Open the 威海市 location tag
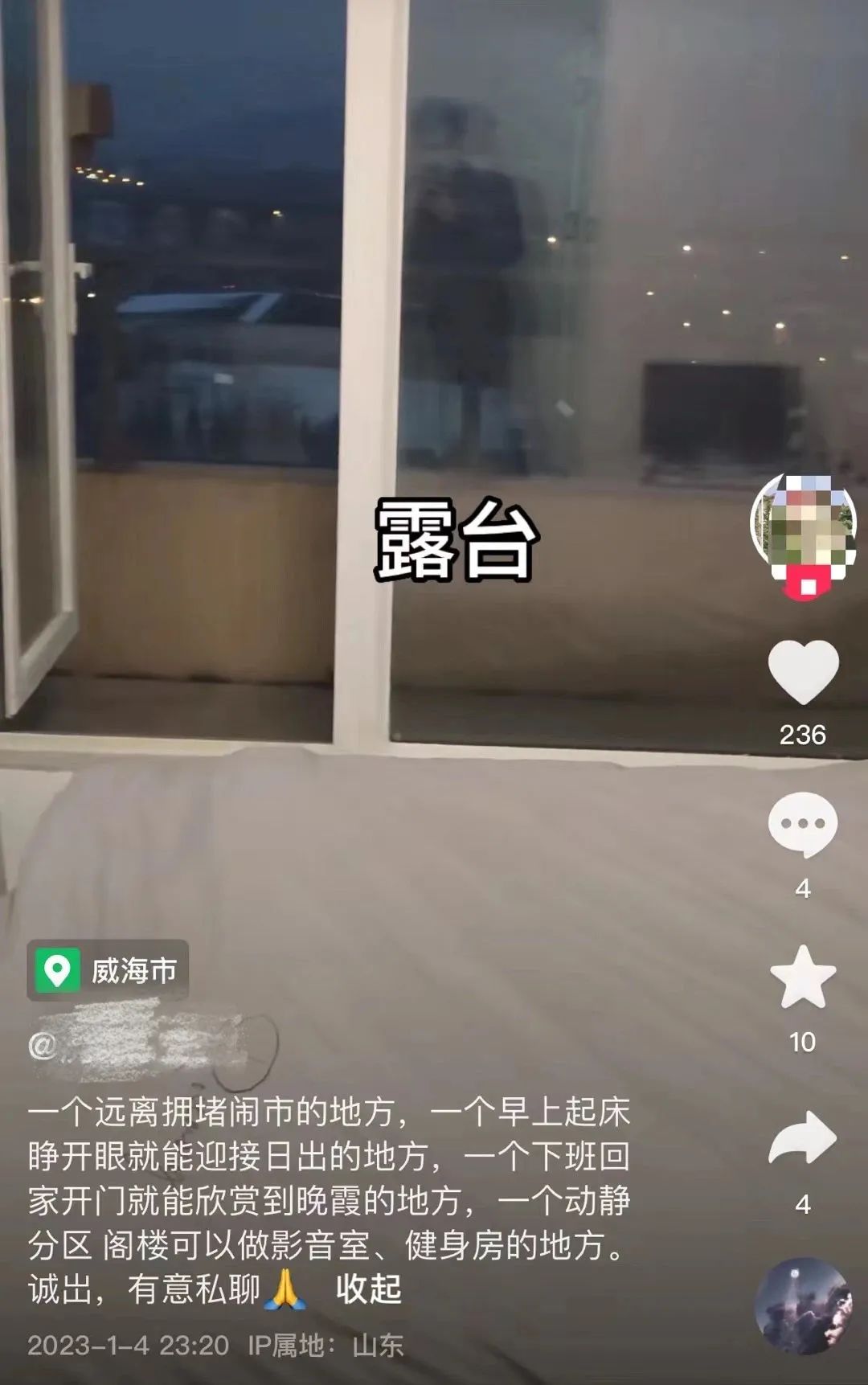The width and height of the screenshot is (868, 1385). coord(108,970)
